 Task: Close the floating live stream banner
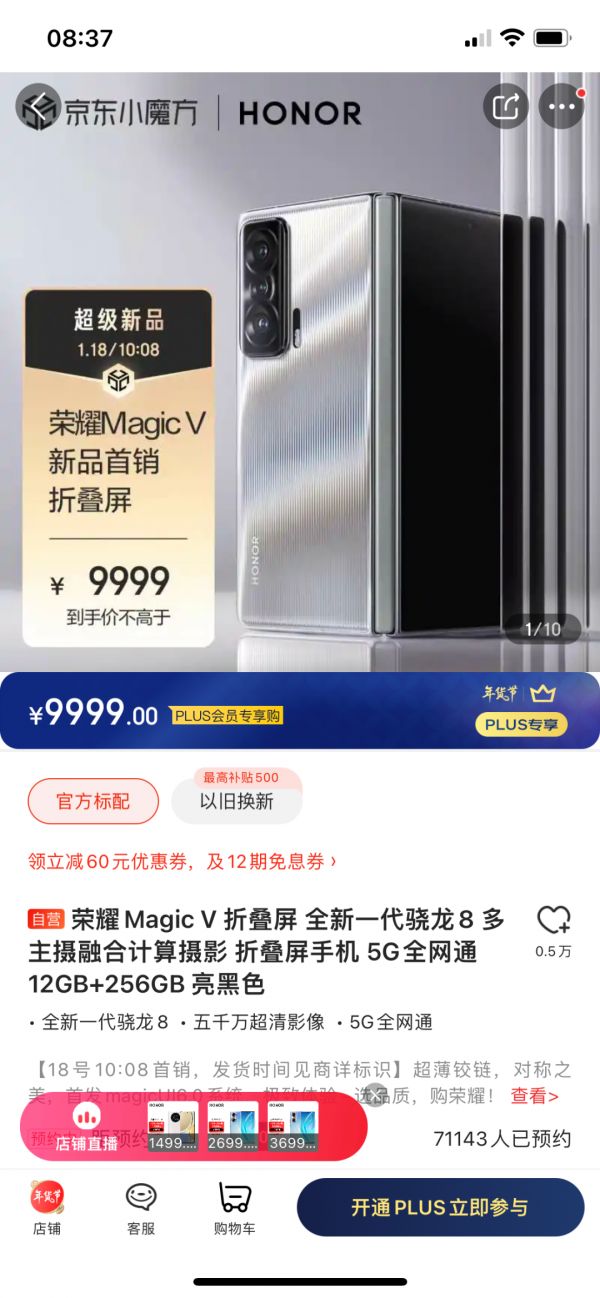click(375, 1094)
